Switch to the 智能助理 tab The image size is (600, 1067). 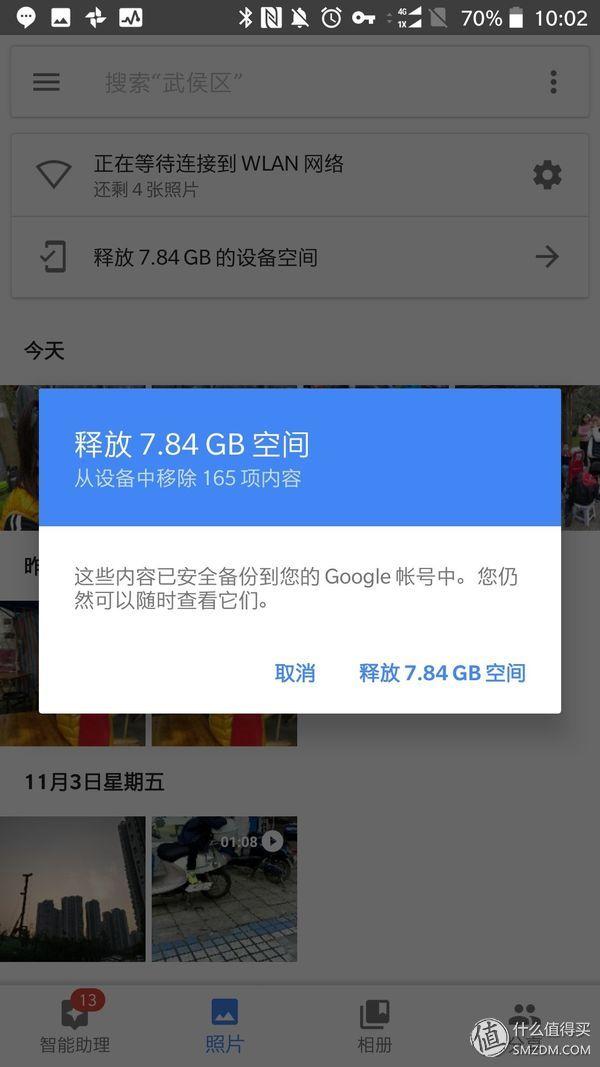[x=75, y=1025]
